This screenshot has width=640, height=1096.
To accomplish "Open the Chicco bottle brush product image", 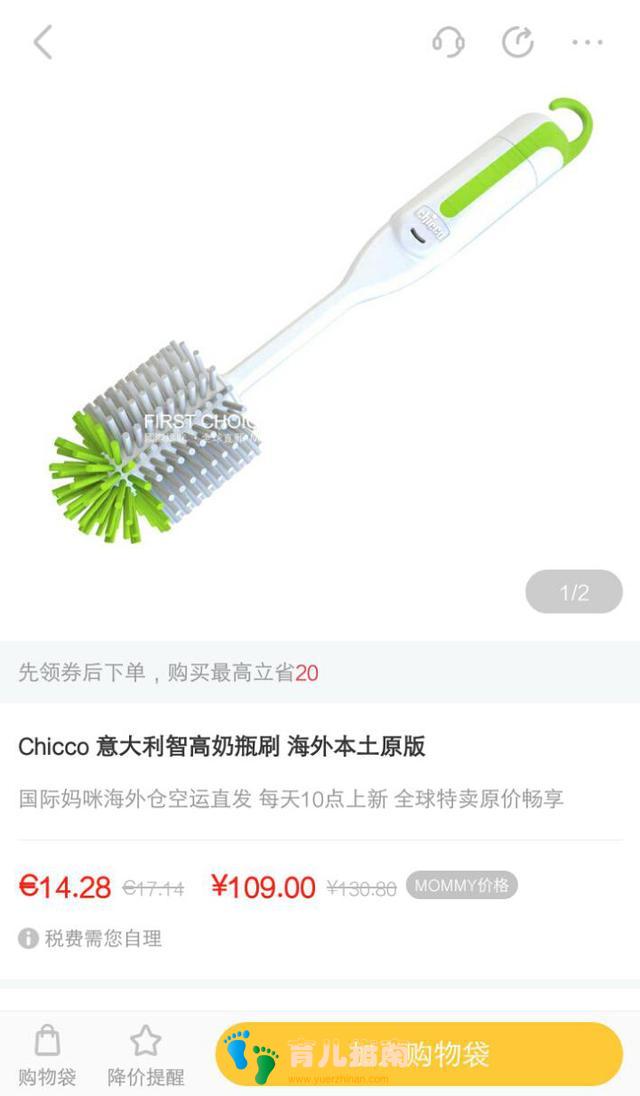I will pyautogui.click(x=320, y=330).
